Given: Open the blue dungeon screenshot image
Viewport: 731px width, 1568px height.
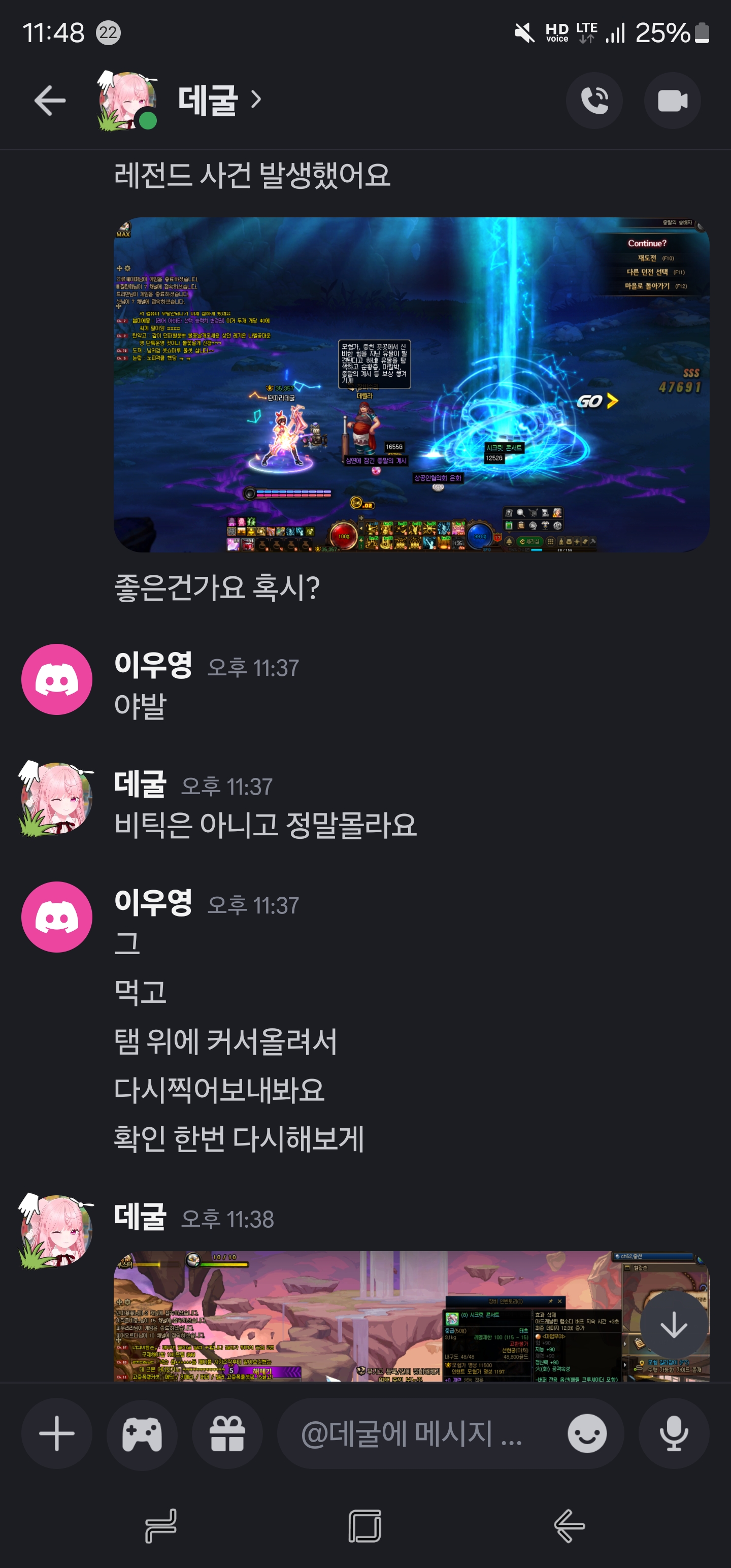Looking at the screenshot, I should pyautogui.click(x=411, y=385).
